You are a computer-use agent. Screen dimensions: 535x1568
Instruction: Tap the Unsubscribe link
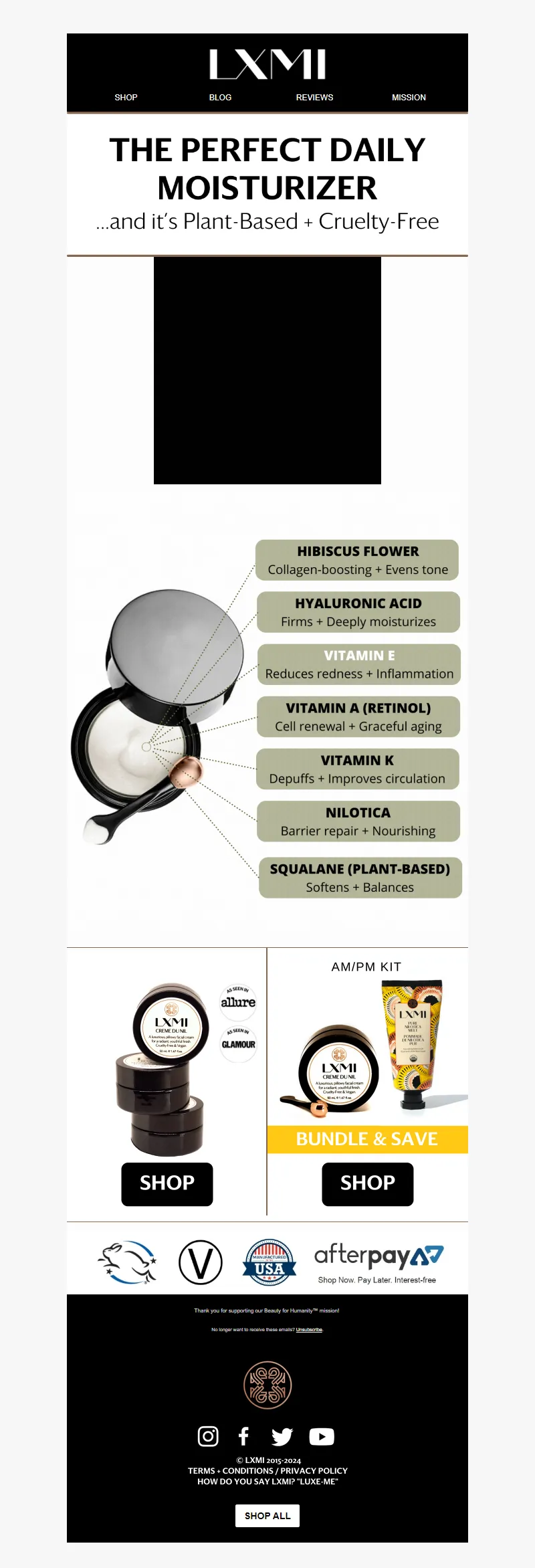tap(309, 1330)
